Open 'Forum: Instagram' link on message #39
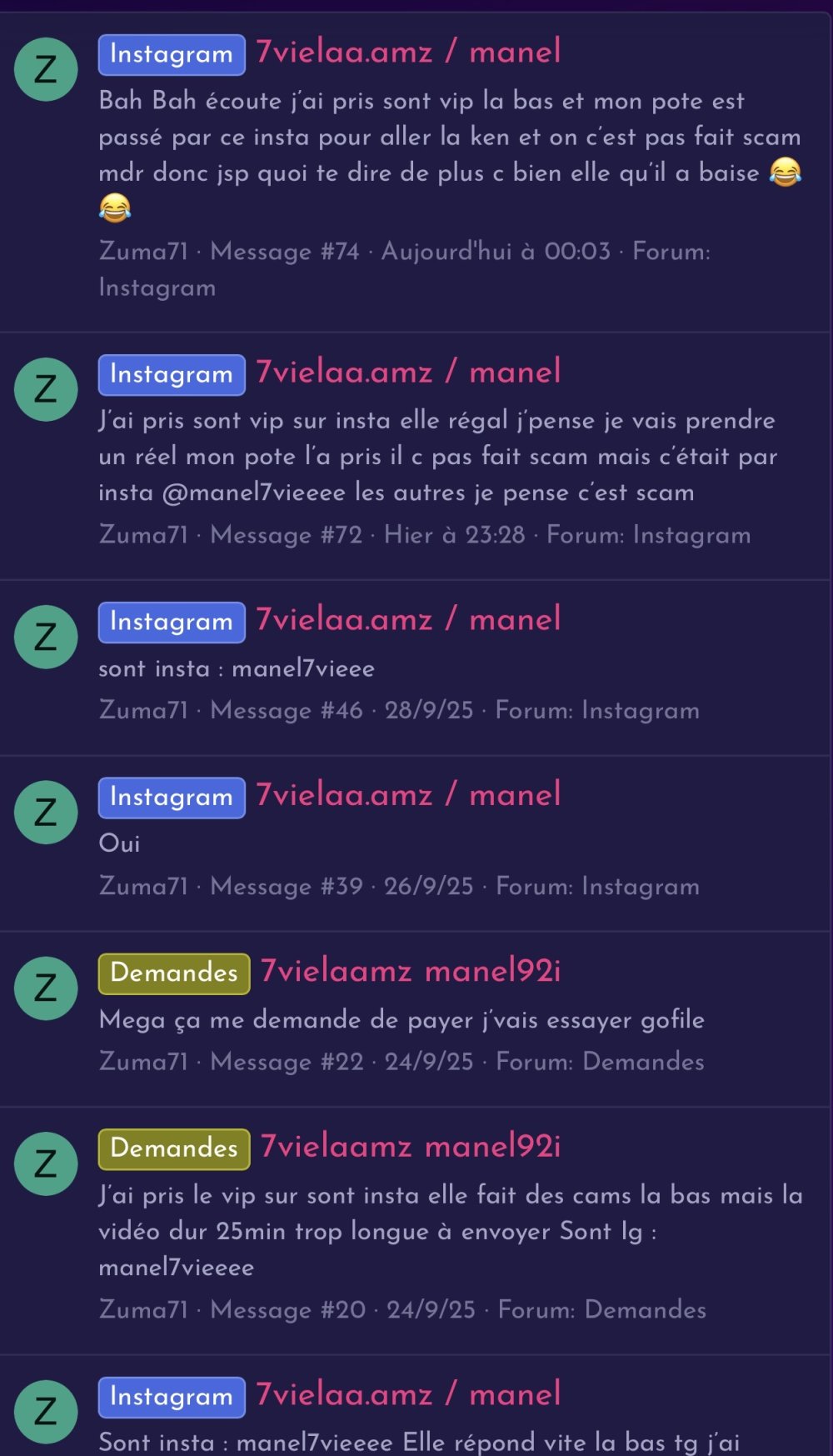 pos(597,886)
